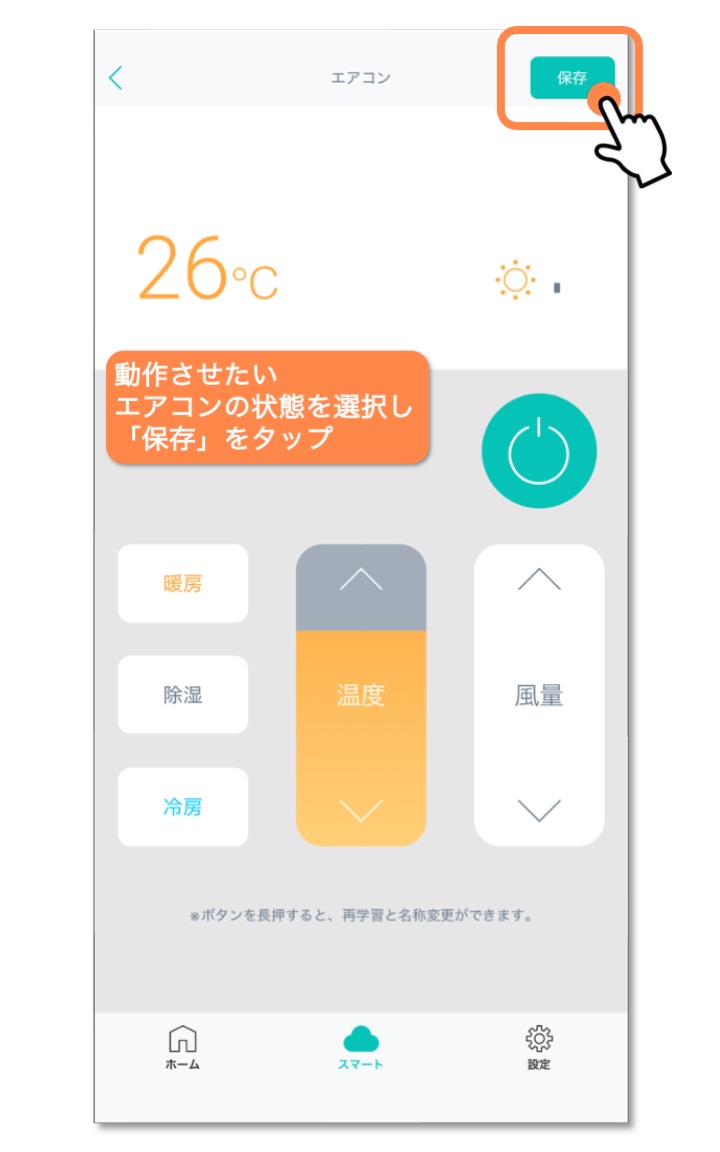
Task: Switch to the ホーム tab
Action: (x=182, y=1047)
